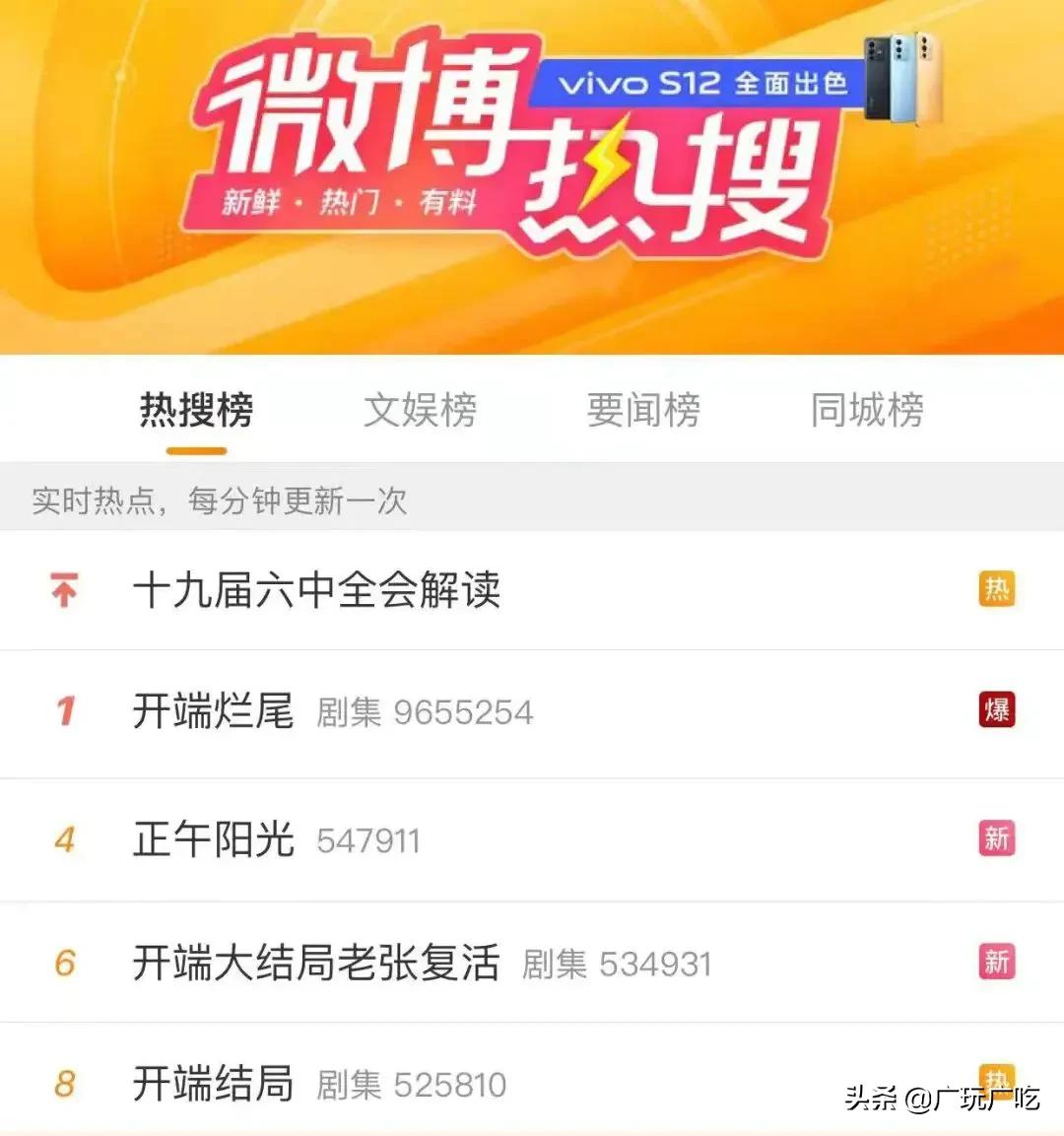Image resolution: width=1064 pixels, height=1136 pixels.
Task: Open pinned topic 十九届六中全会解读
Action: 316,591
